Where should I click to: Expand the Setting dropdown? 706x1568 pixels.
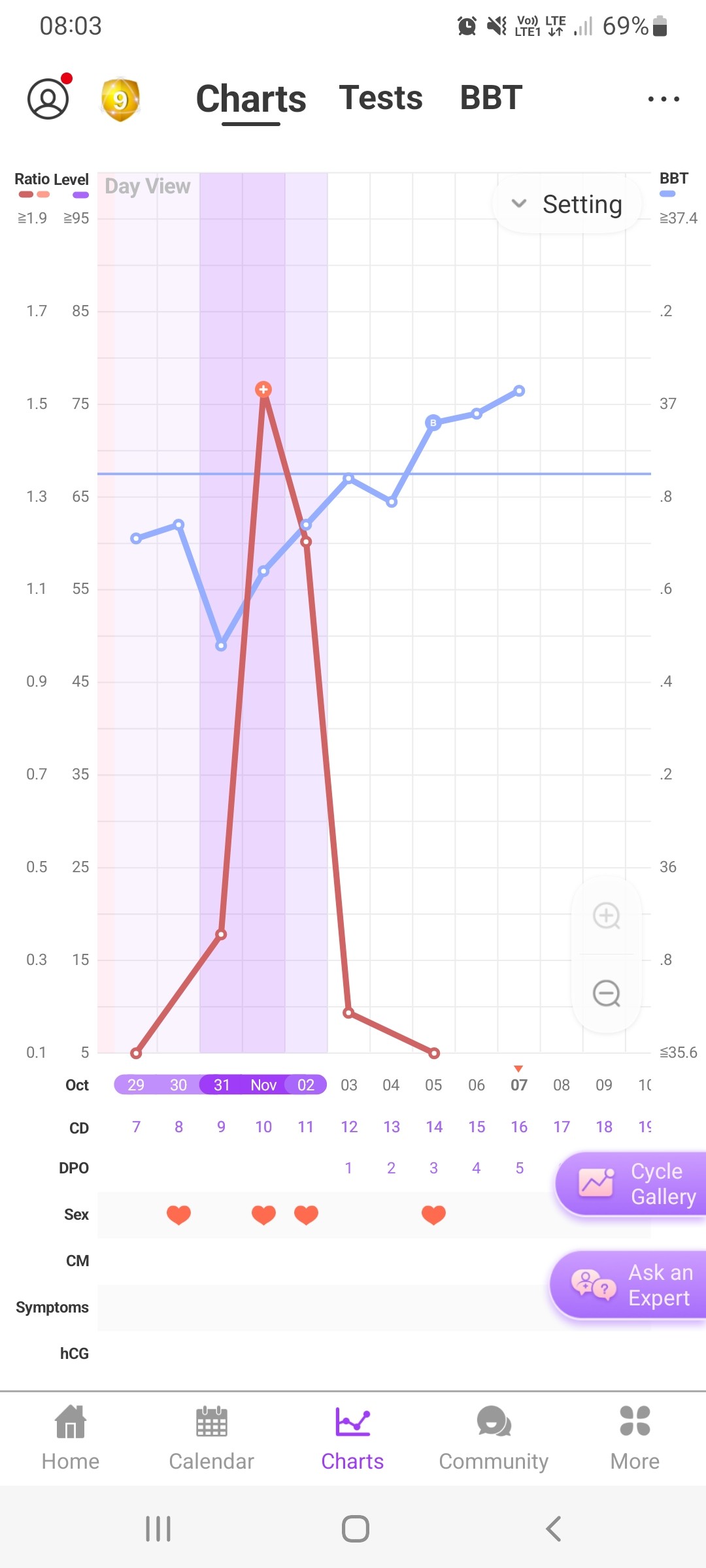[x=567, y=204]
